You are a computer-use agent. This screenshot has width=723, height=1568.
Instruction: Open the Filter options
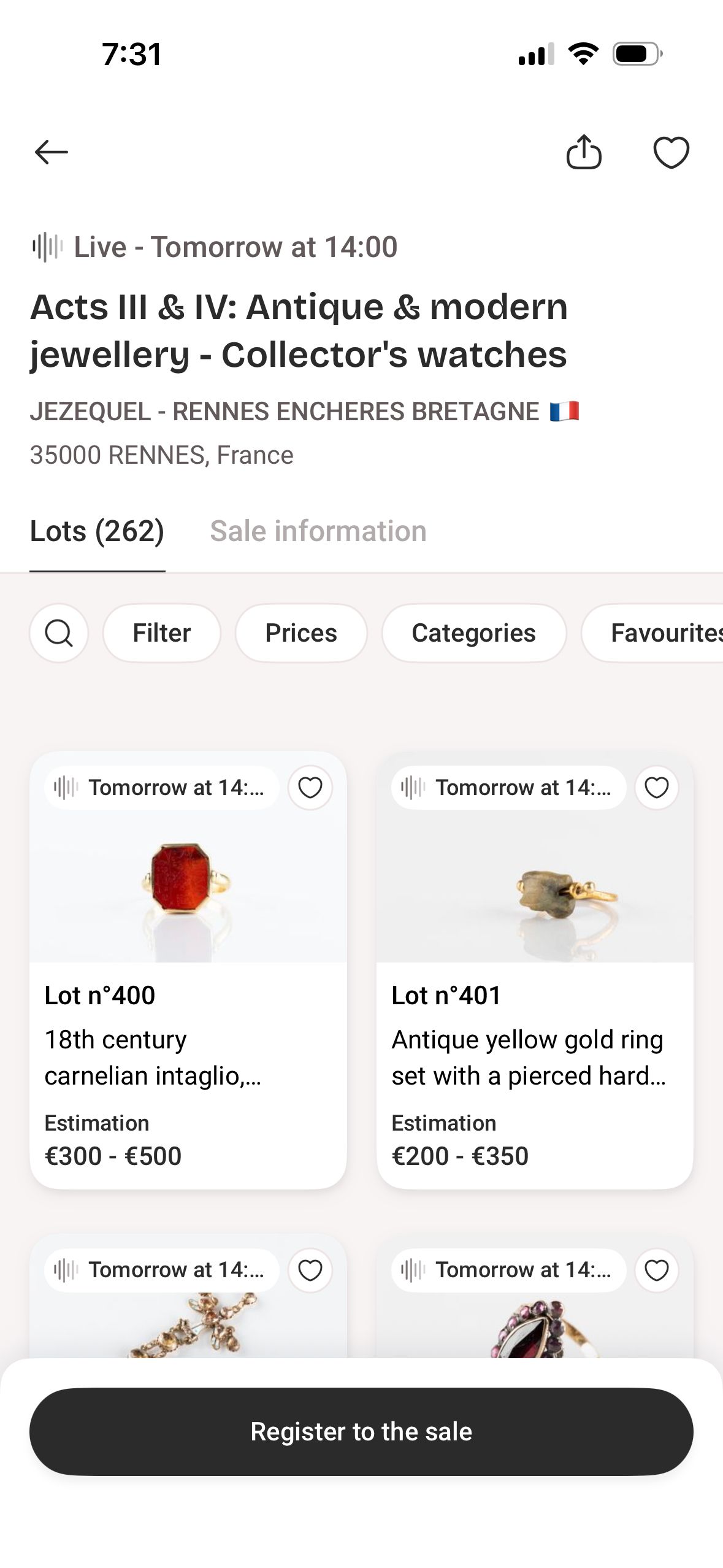161,632
